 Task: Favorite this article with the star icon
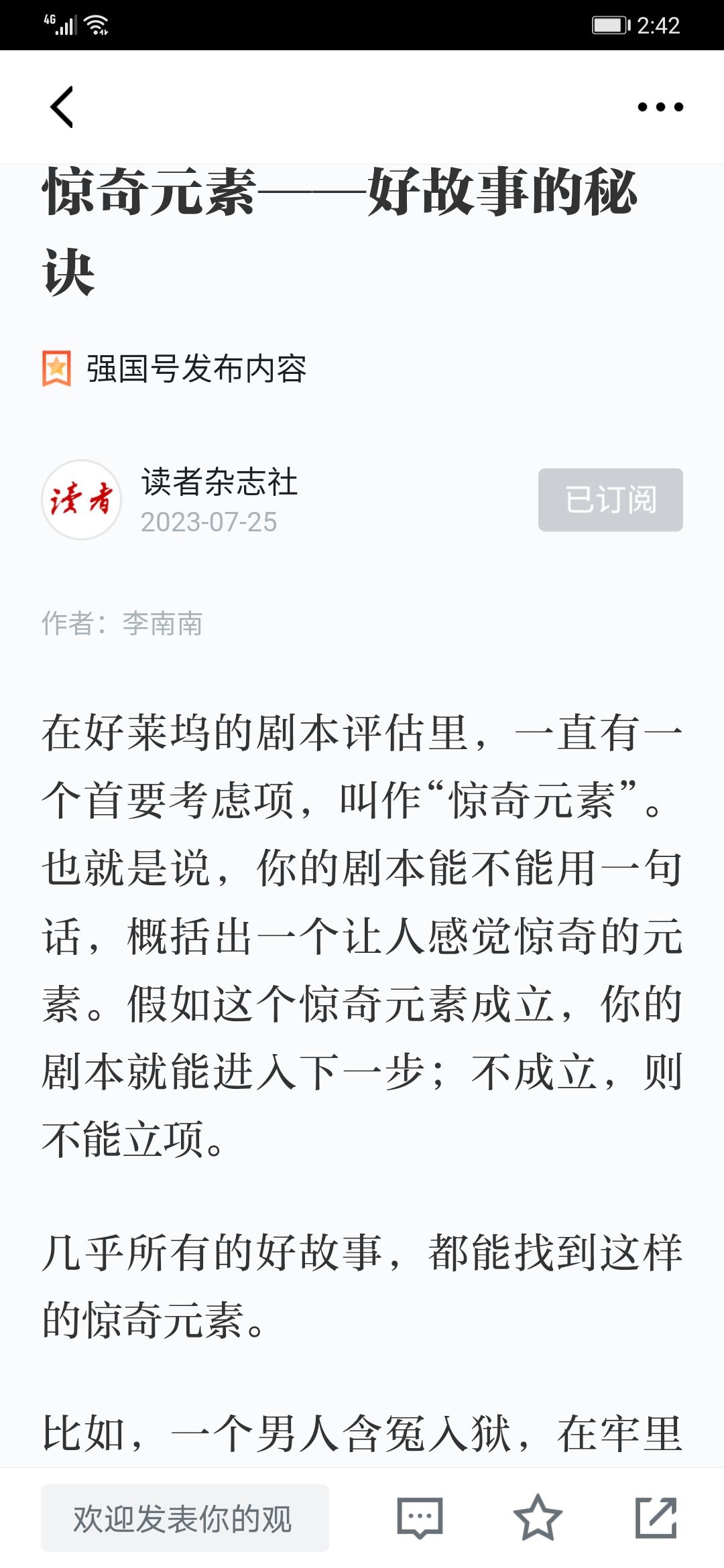point(538,1518)
